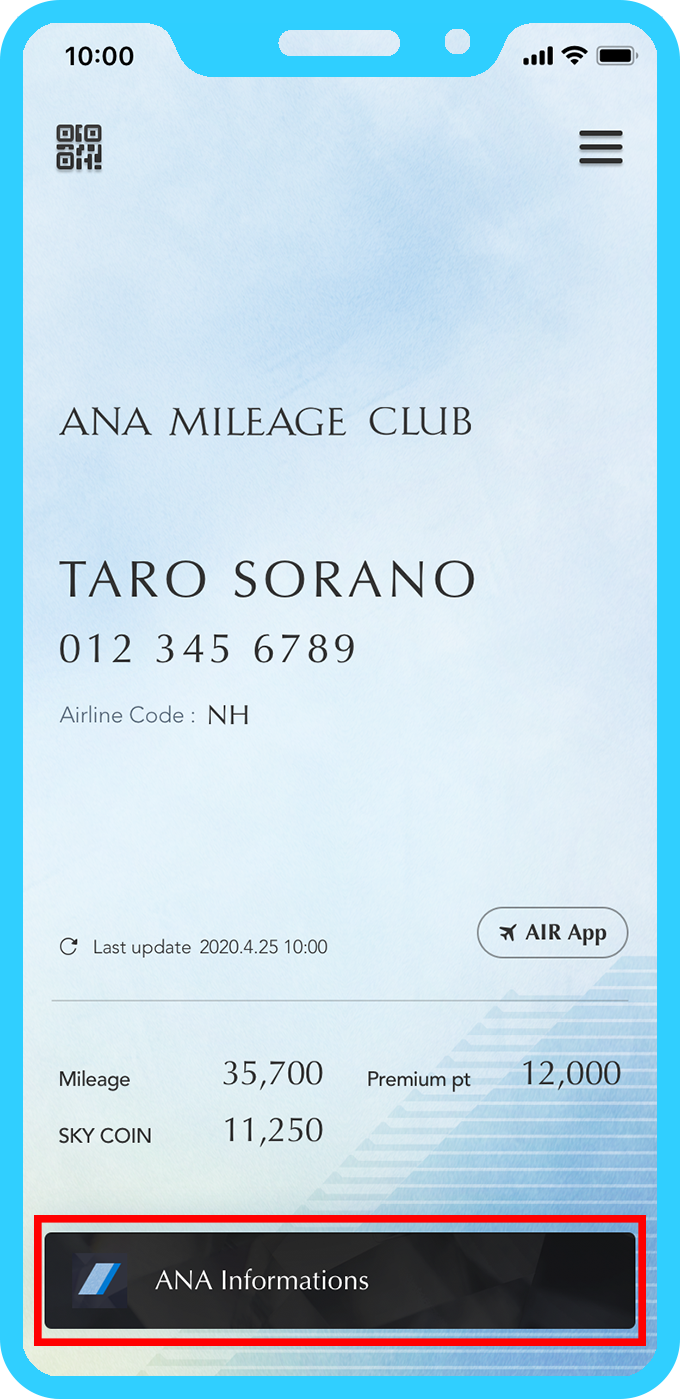Open the hamburger menu

click(601, 147)
